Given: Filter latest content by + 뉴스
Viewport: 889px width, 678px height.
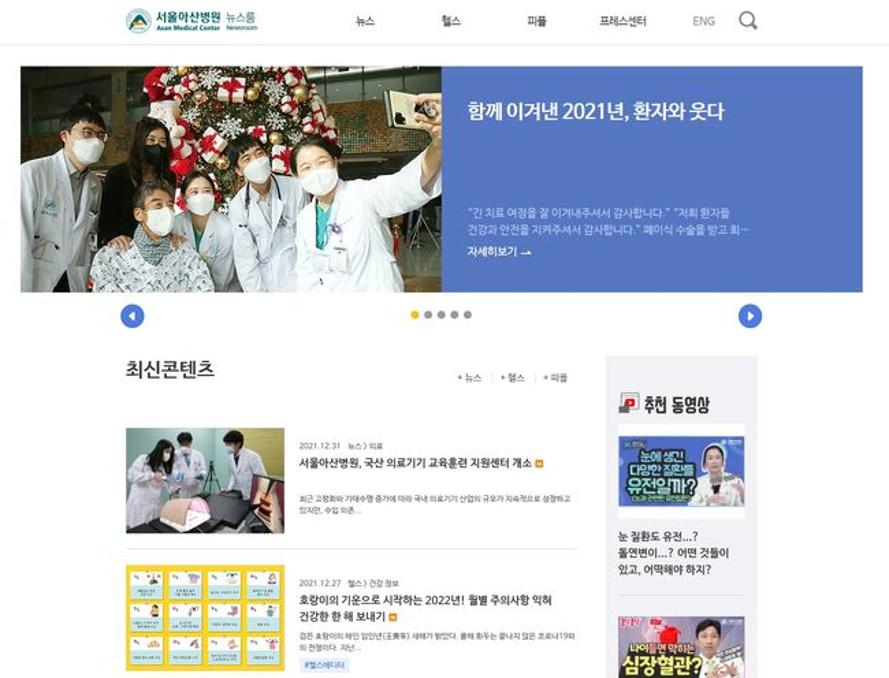Looking at the screenshot, I should [469, 378].
